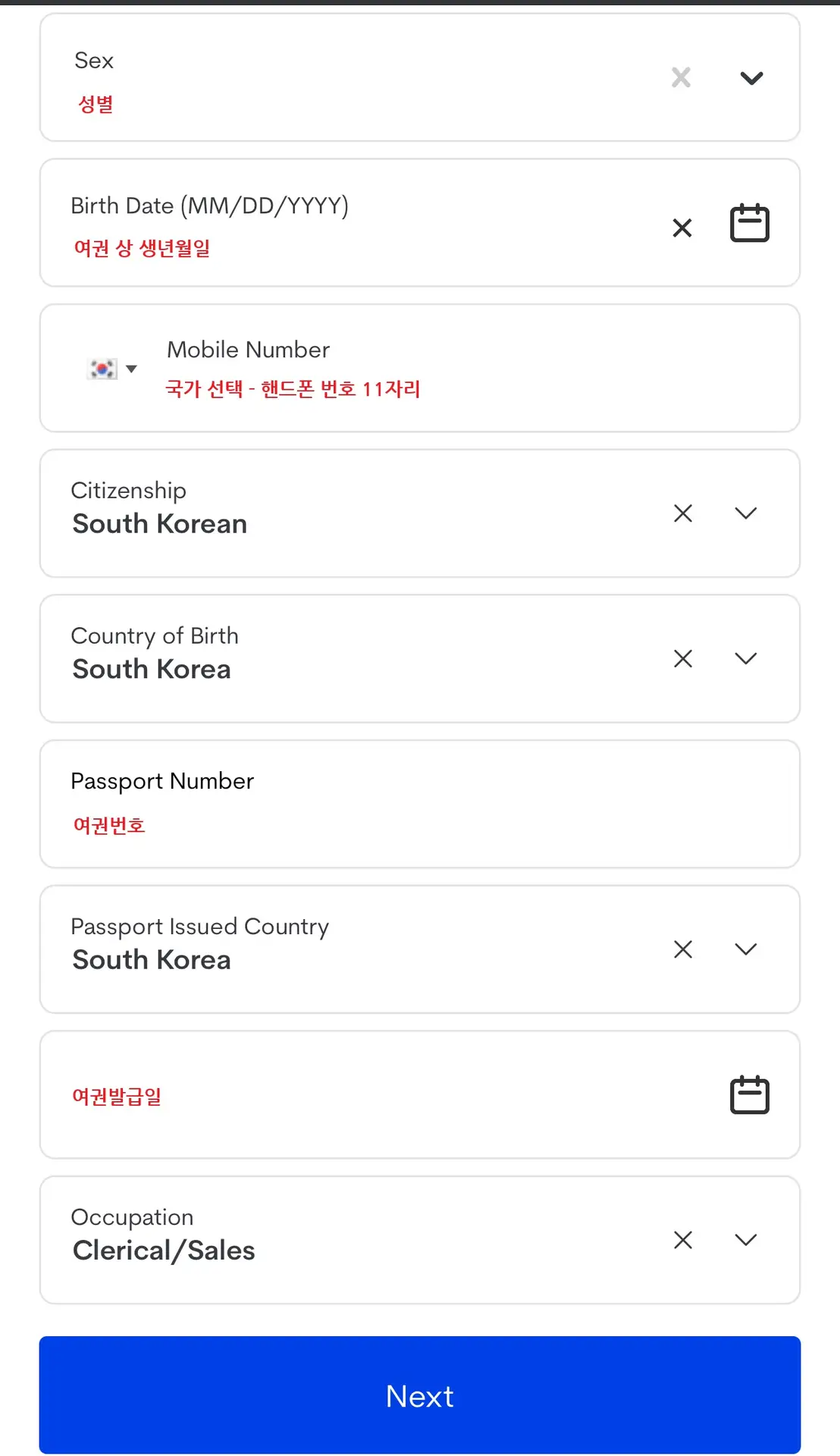The image size is (840, 1456).
Task: Continue with the Next button
Action: (x=420, y=1395)
